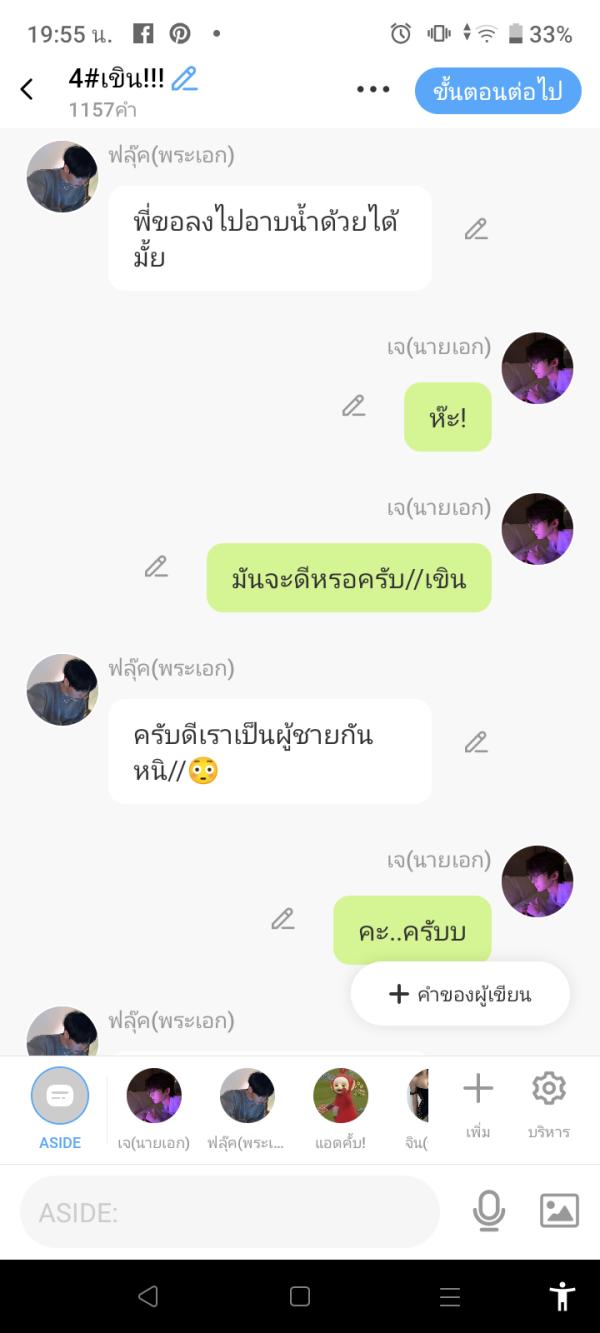
Task: Insert an image using the picture icon
Action: 559,1211
